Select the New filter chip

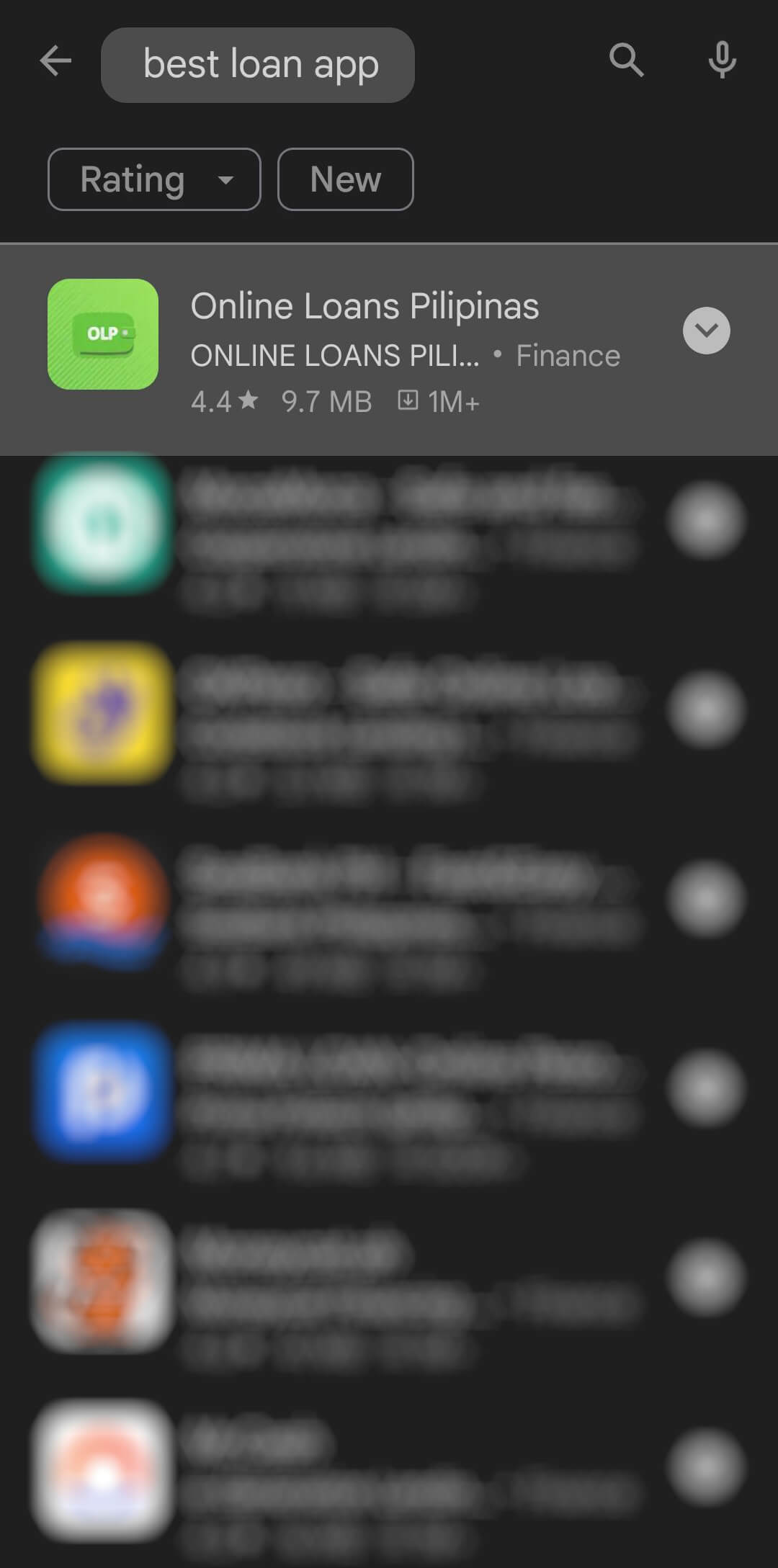346,179
